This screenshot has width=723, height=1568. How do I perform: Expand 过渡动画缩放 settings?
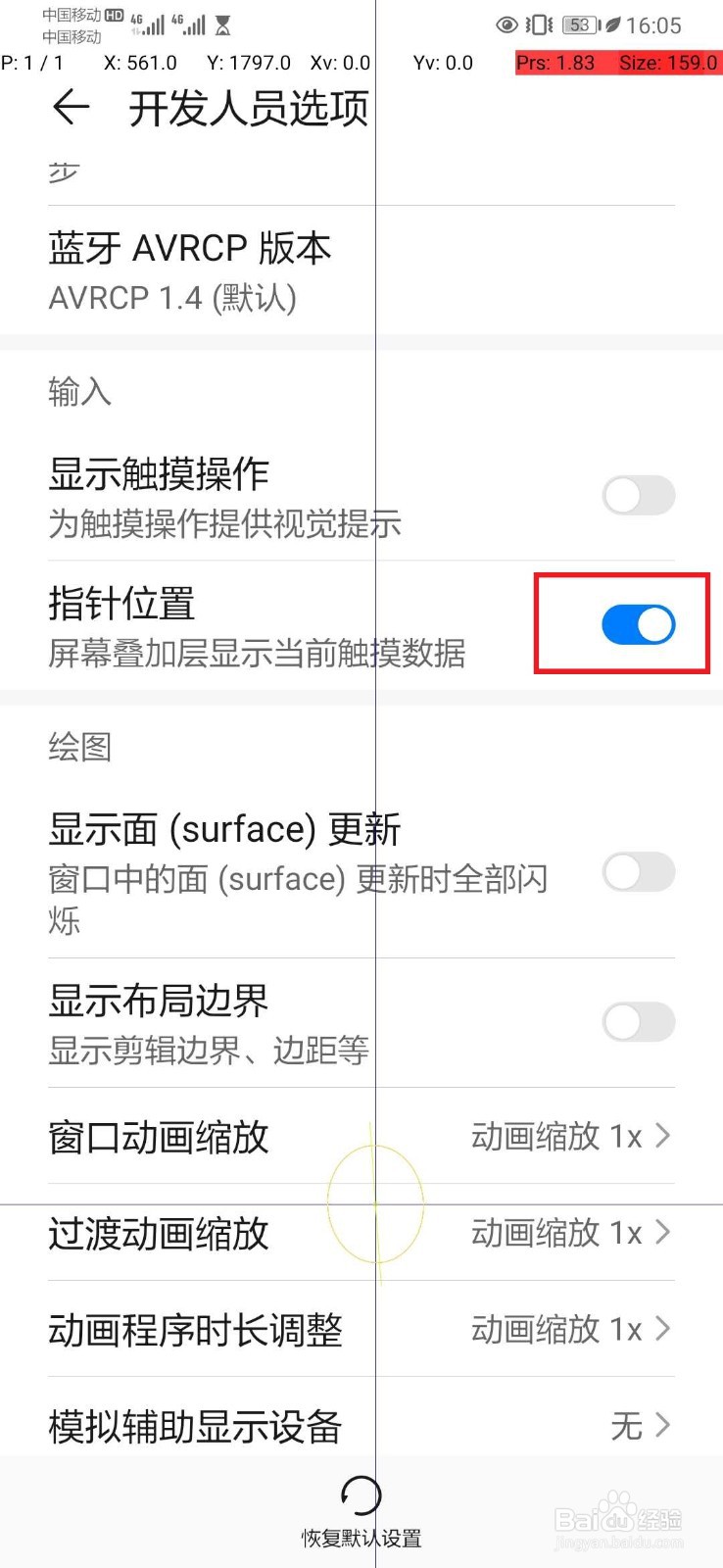point(361,1233)
